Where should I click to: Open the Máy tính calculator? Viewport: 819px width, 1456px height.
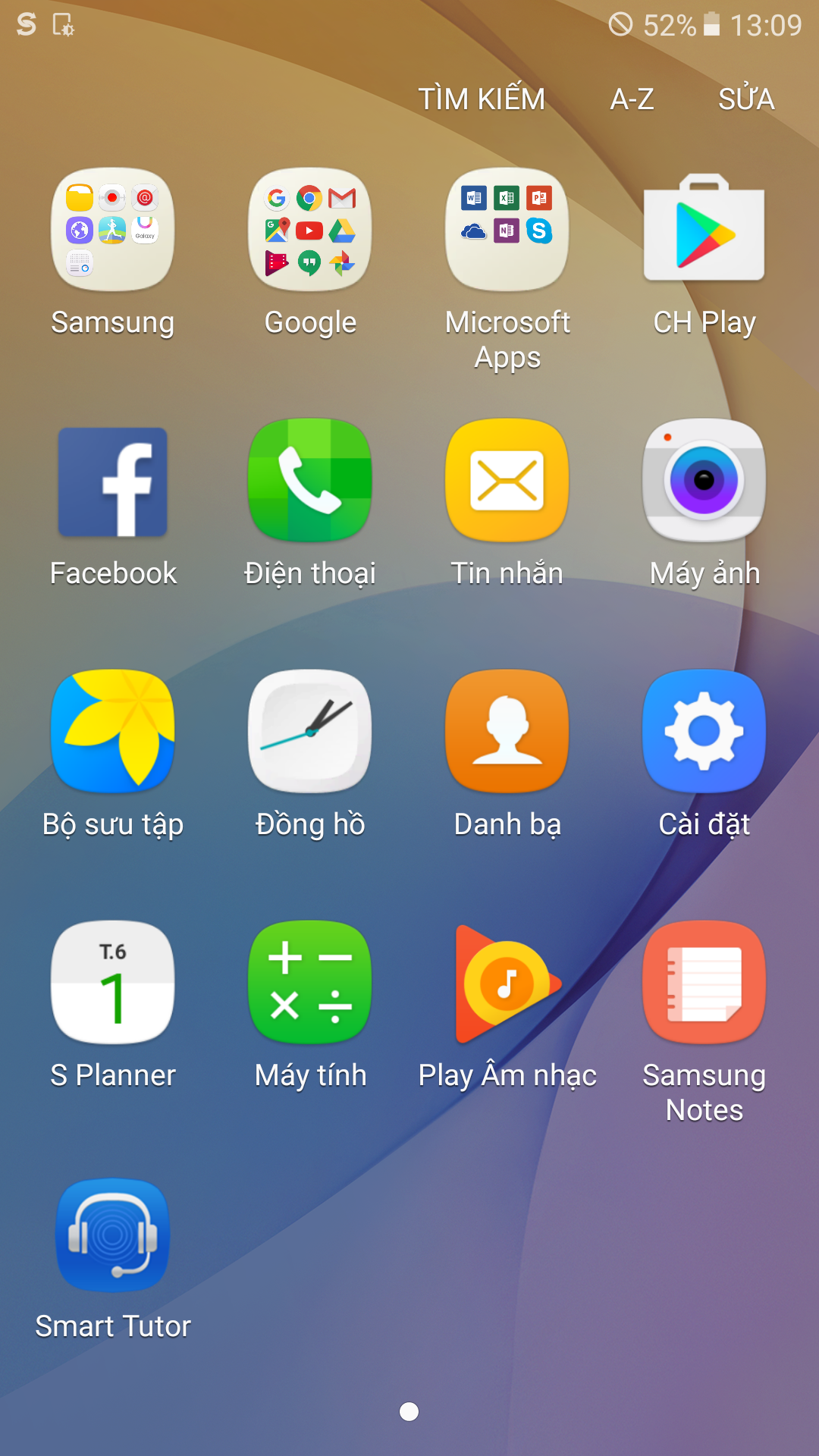pos(310,982)
